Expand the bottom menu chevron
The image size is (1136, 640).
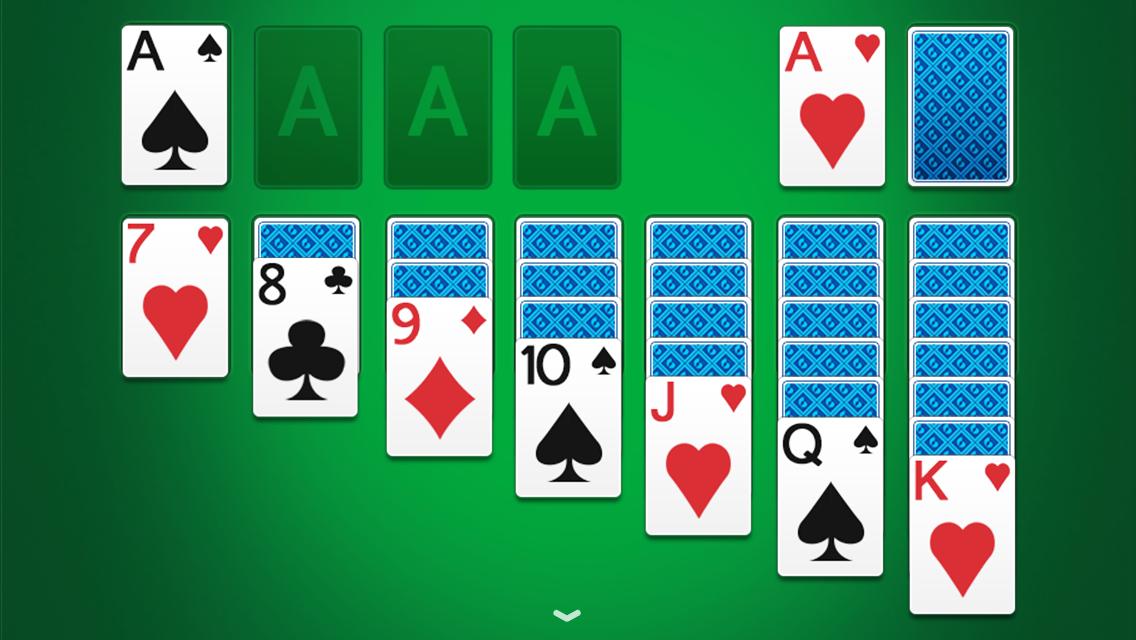click(567, 615)
